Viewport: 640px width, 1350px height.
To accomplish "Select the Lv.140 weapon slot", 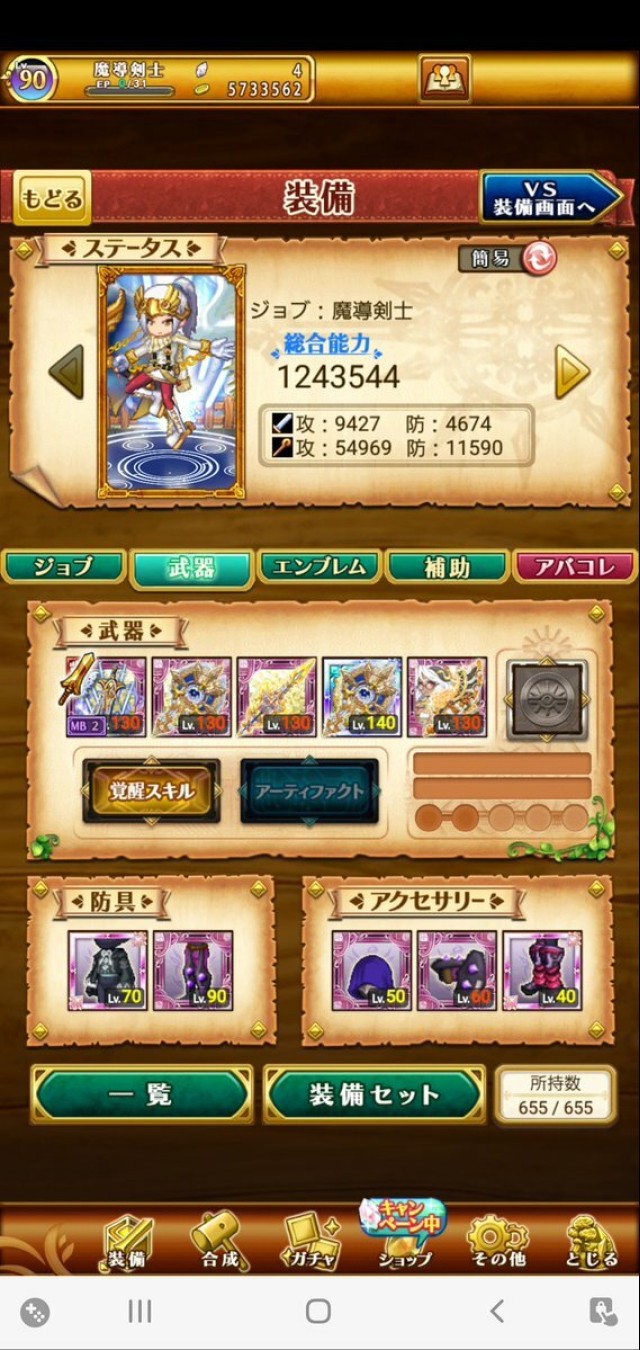I will coord(362,697).
